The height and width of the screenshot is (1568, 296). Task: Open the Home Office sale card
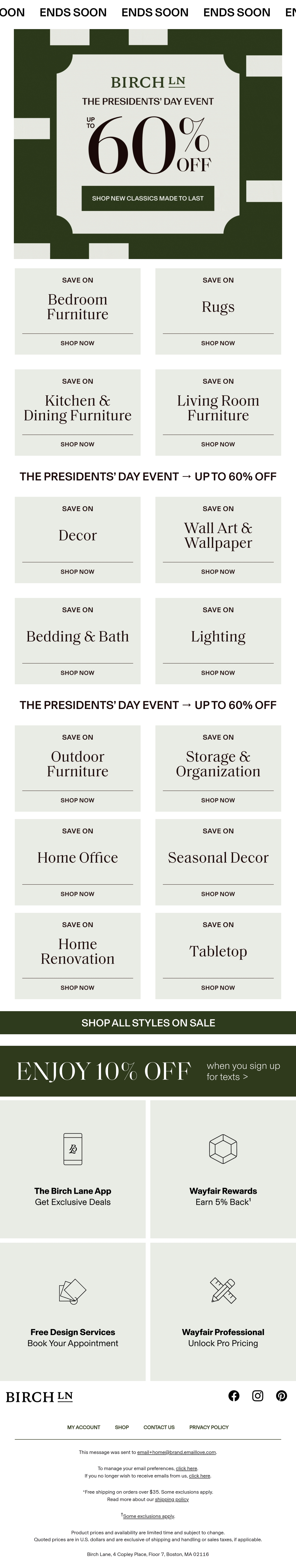tap(77, 862)
